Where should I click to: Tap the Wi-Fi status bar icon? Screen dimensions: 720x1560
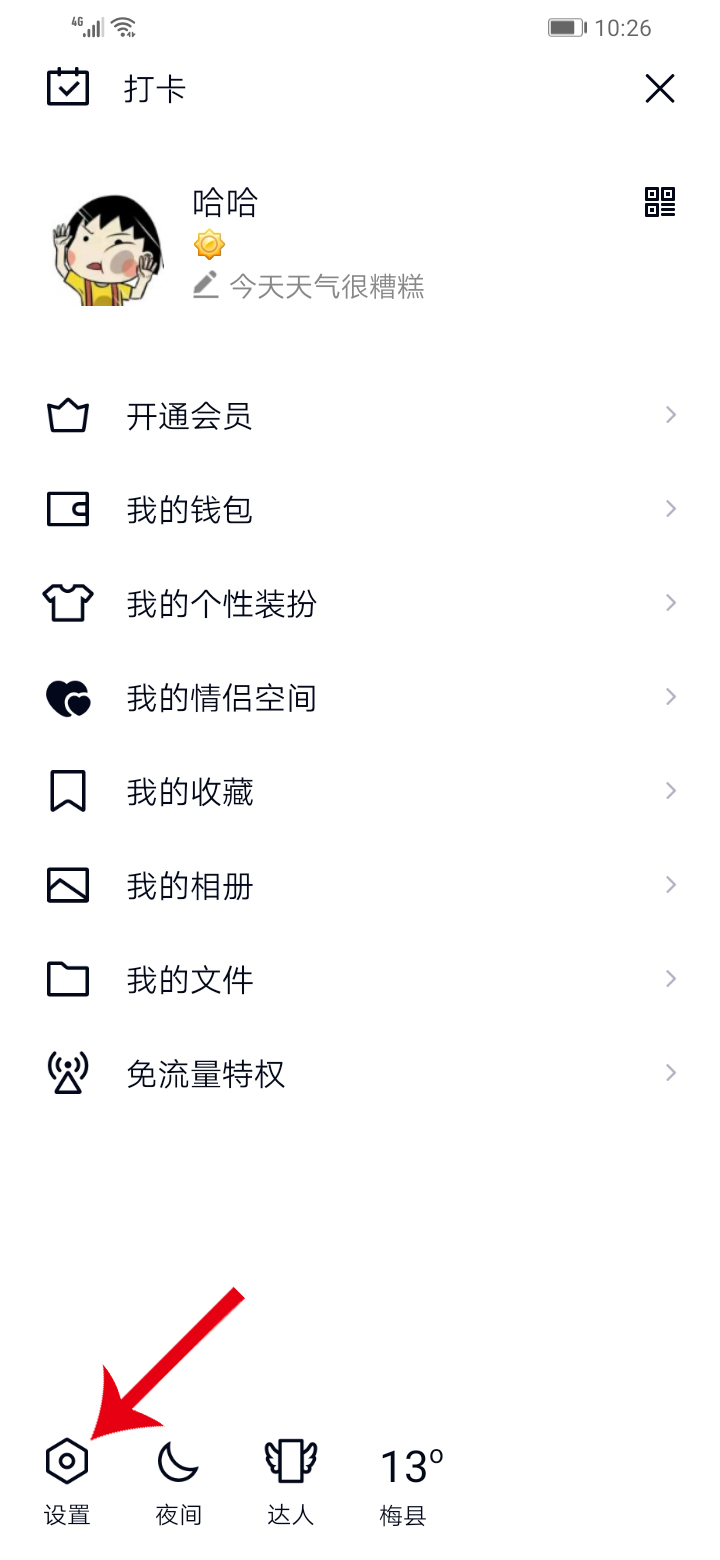(x=122, y=27)
